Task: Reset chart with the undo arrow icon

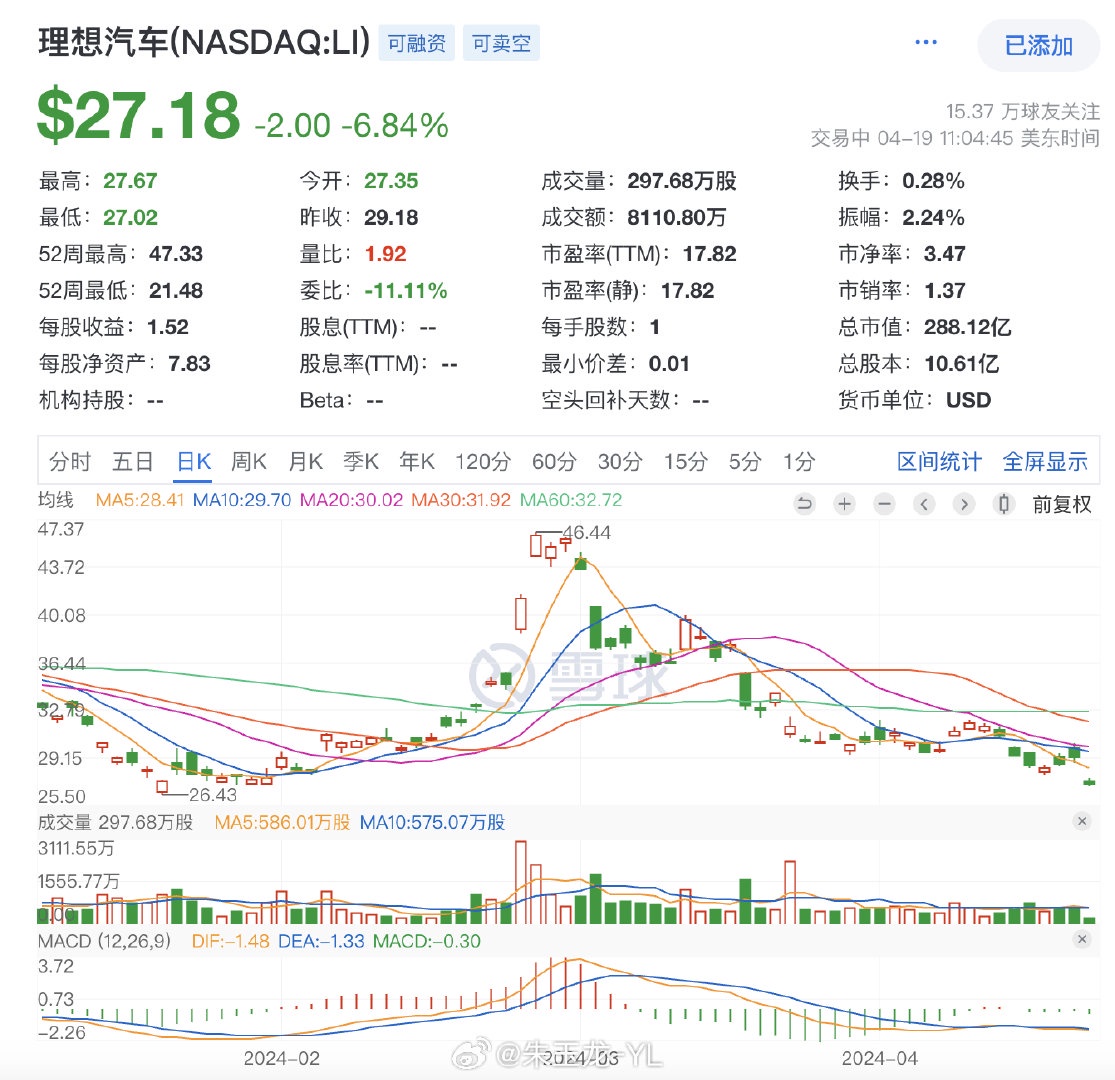Action: [x=805, y=504]
